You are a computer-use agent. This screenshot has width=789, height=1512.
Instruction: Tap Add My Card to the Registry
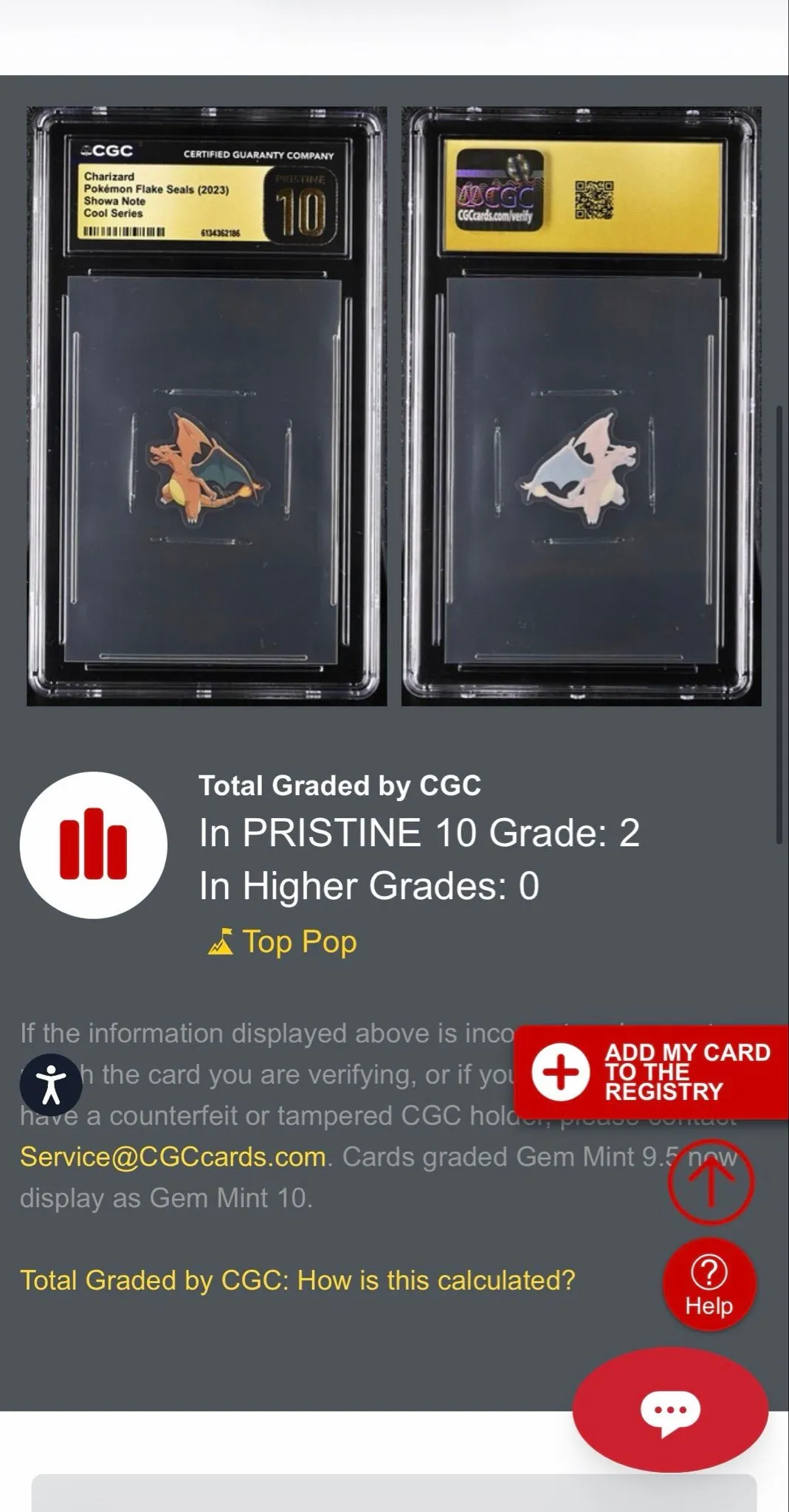coord(651,1072)
